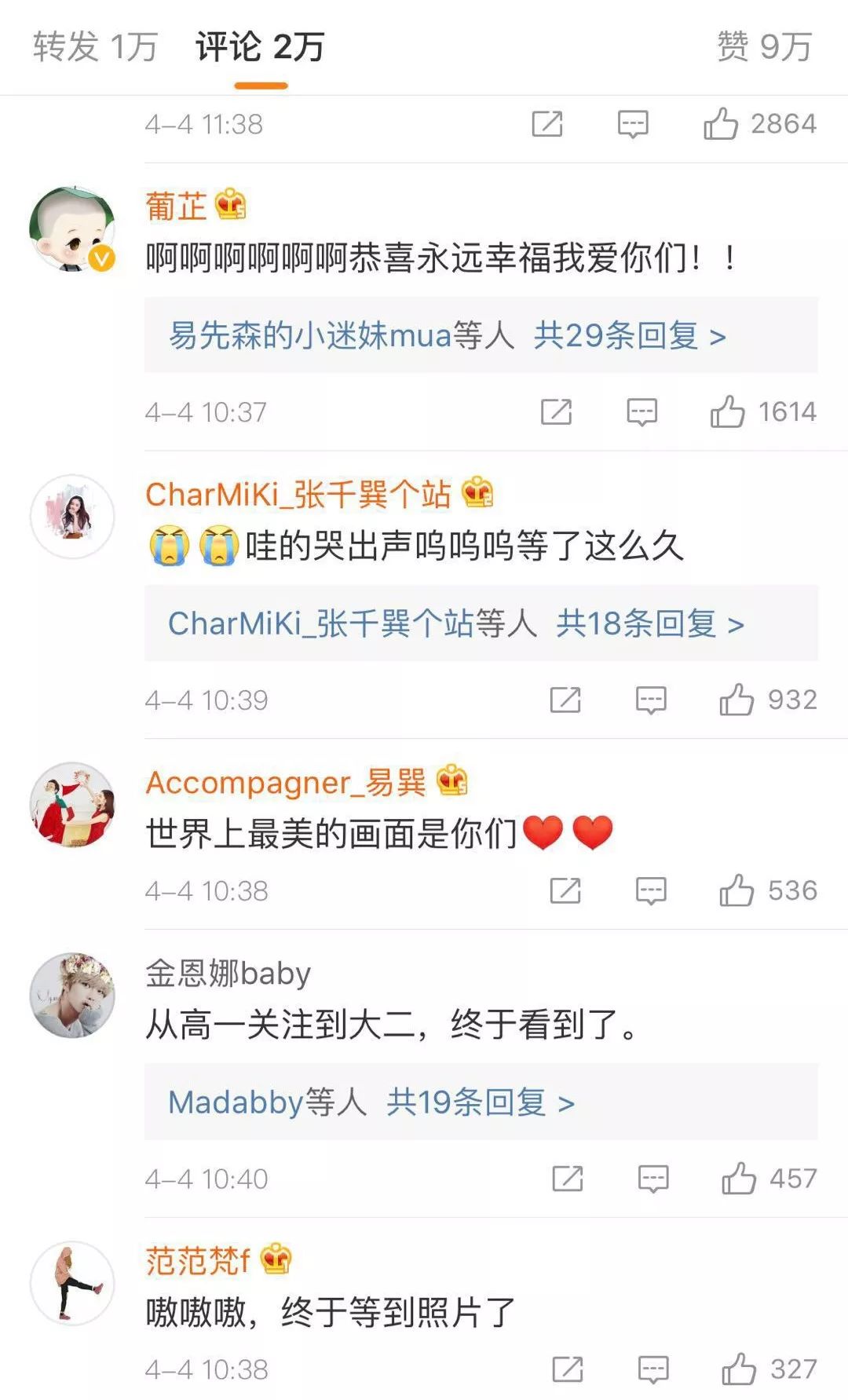This screenshot has width=848, height=1400.
Task: Switch to the 赞 9万 tab
Action: point(763,47)
